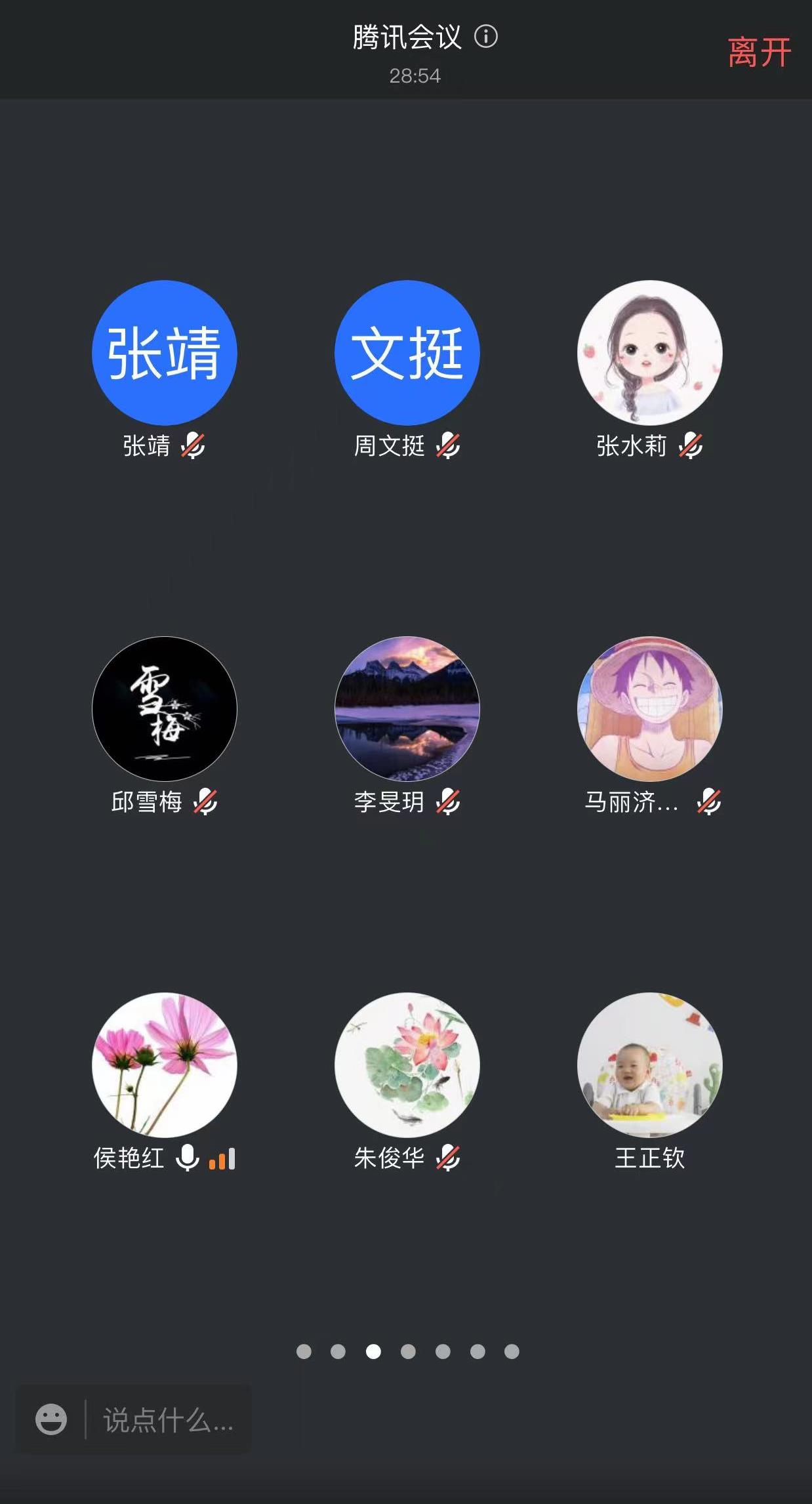Select 朱俊华's lotus painting avatar

[407, 1065]
